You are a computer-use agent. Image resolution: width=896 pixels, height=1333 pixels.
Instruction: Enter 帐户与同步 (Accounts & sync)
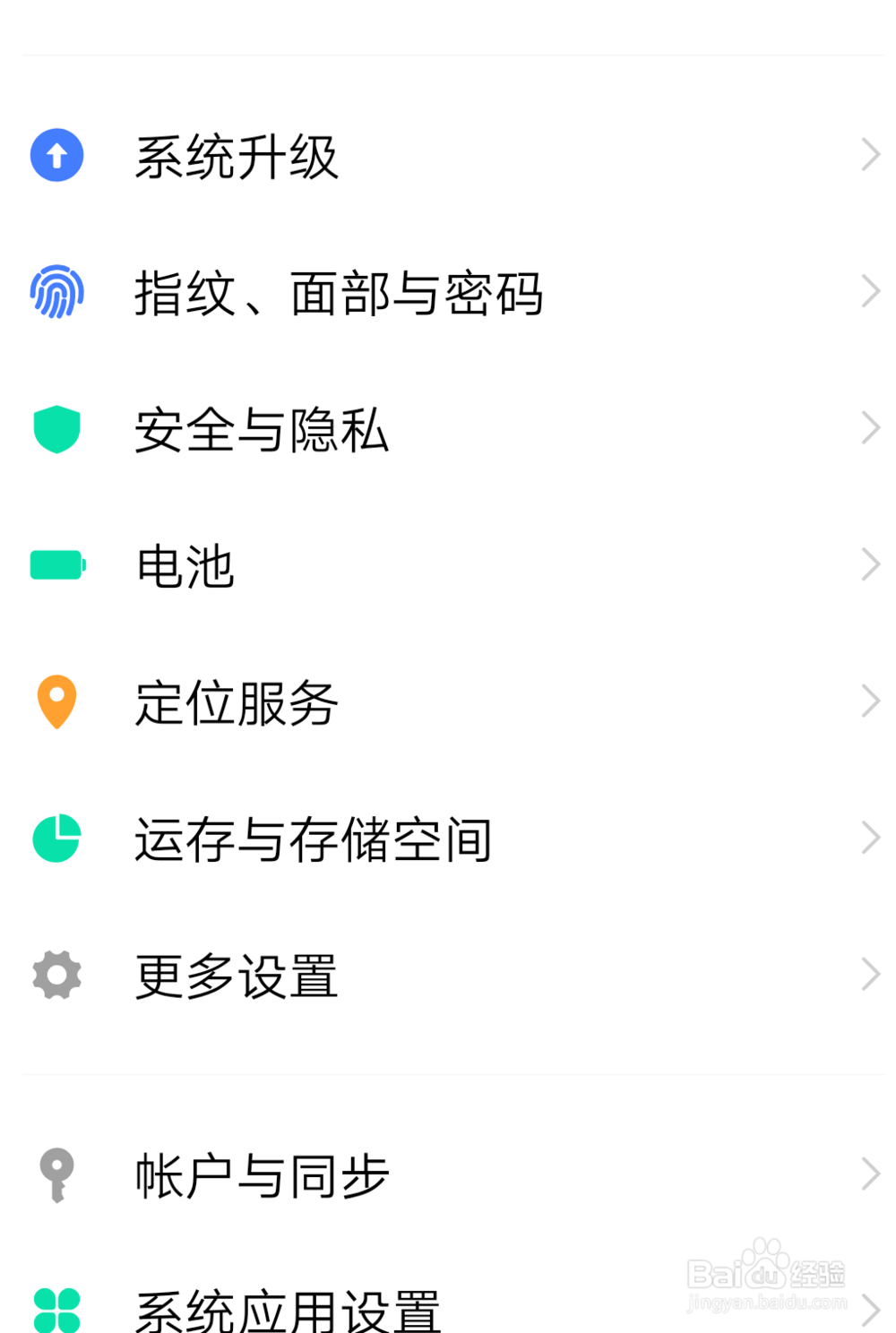click(262, 1175)
